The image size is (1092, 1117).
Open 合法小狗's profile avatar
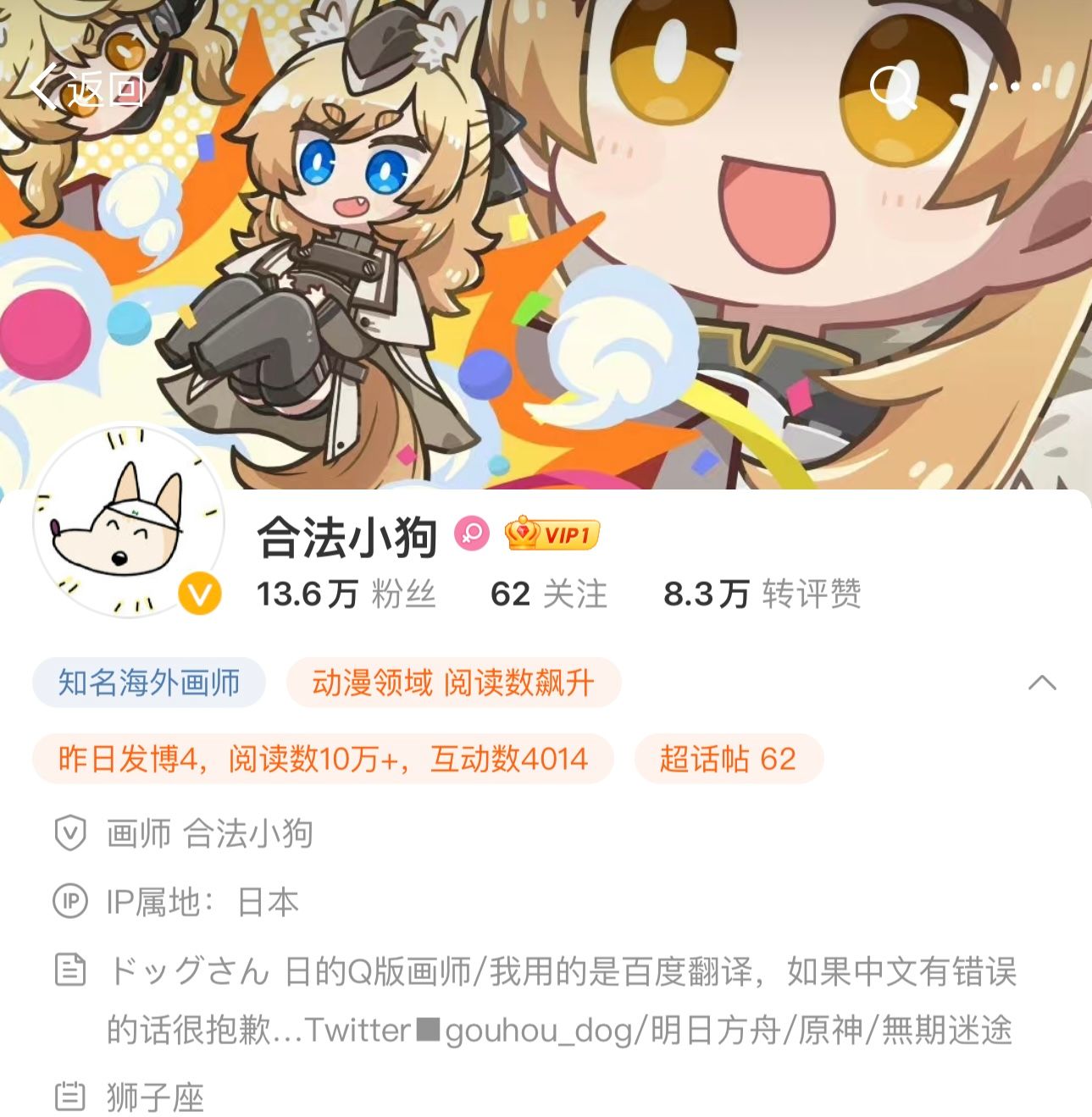pyautogui.click(x=127, y=522)
